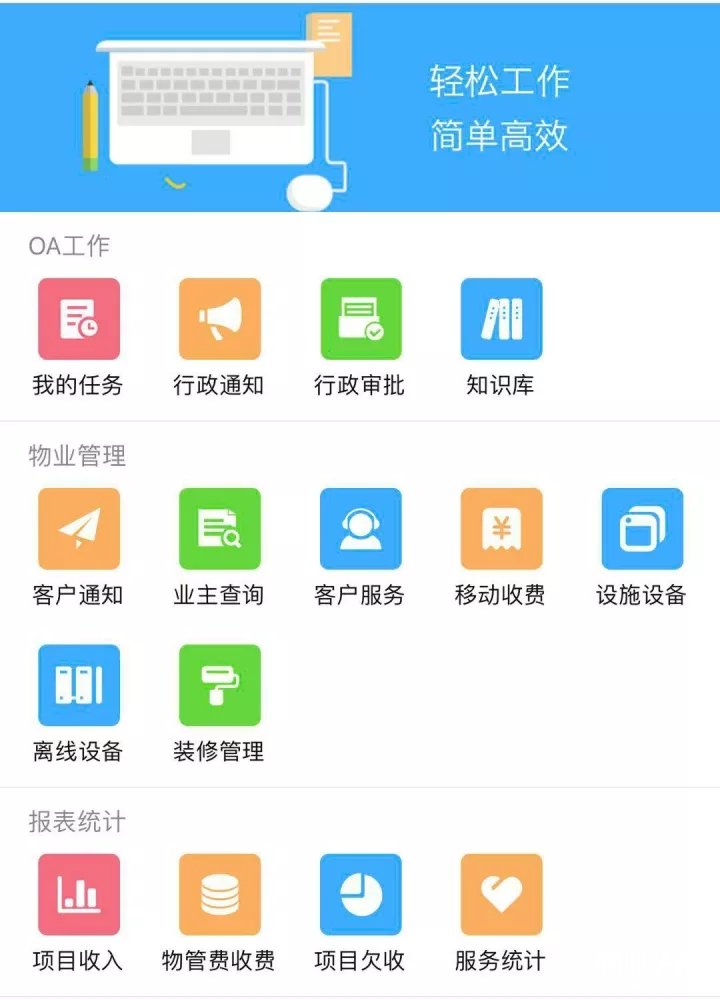Launch 业主查询 owner lookup
Screen dimensions: 720x1000
coord(219,529)
